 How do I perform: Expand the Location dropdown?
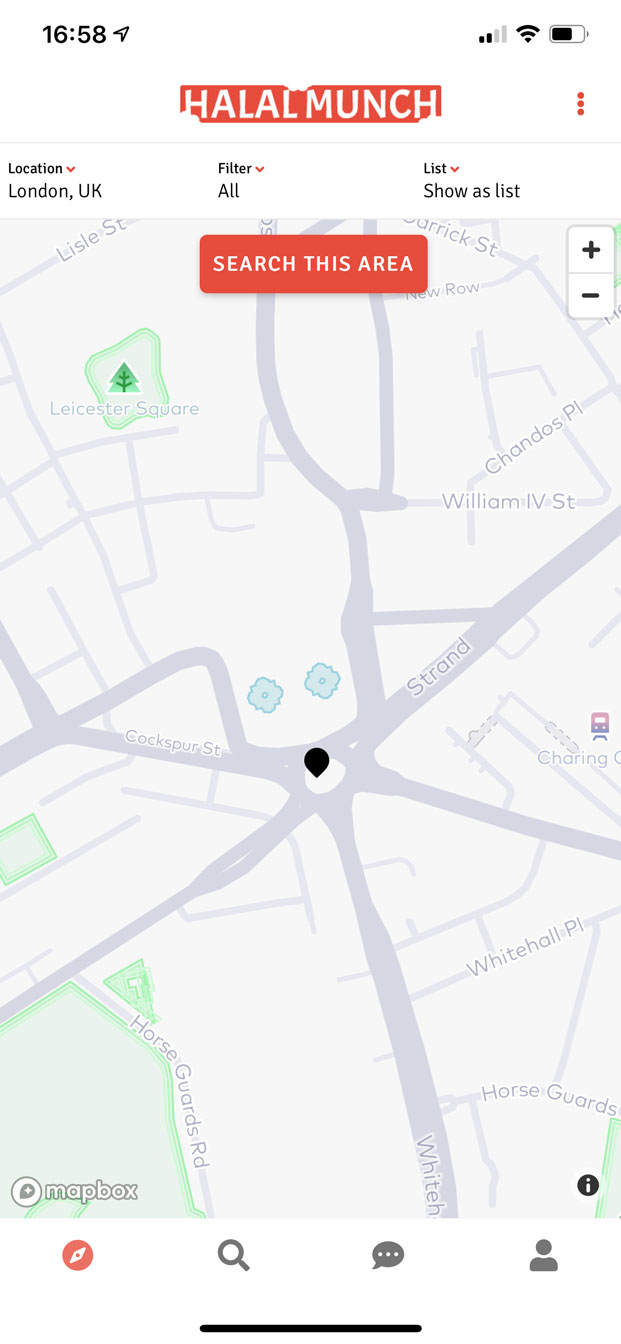click(x=55, y=181)
